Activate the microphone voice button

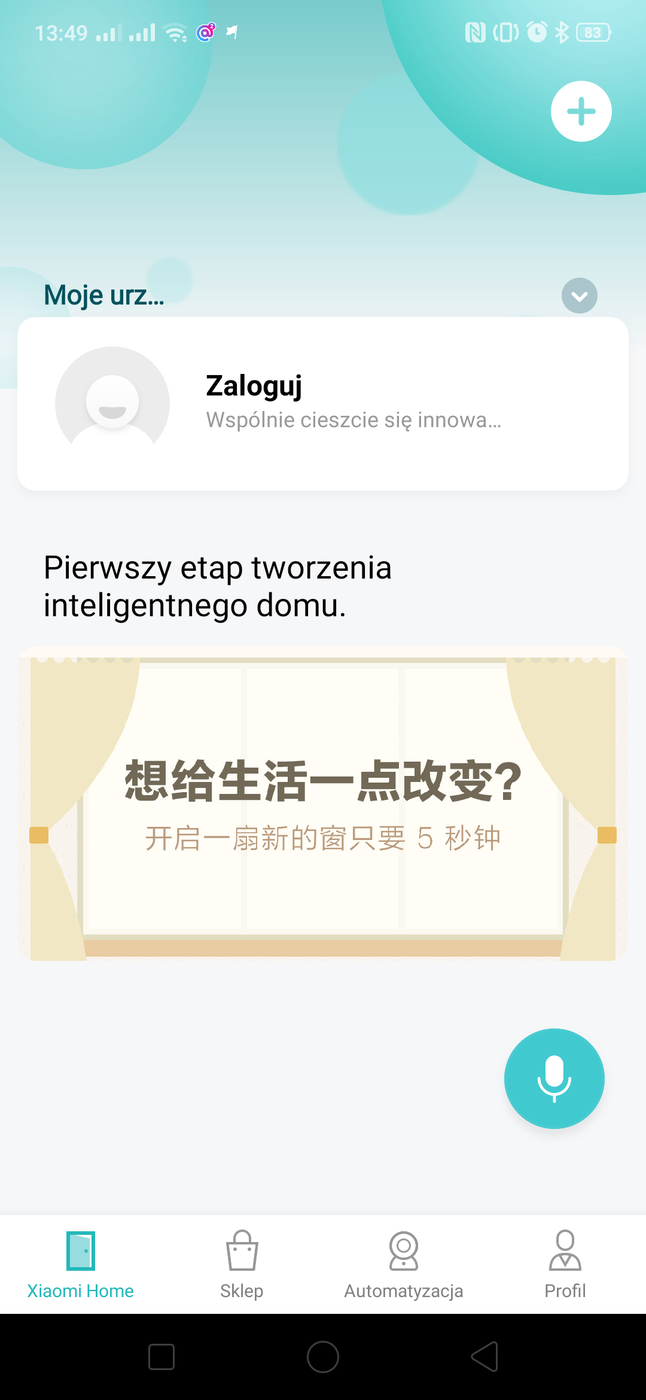click(x=554, y=1079)
